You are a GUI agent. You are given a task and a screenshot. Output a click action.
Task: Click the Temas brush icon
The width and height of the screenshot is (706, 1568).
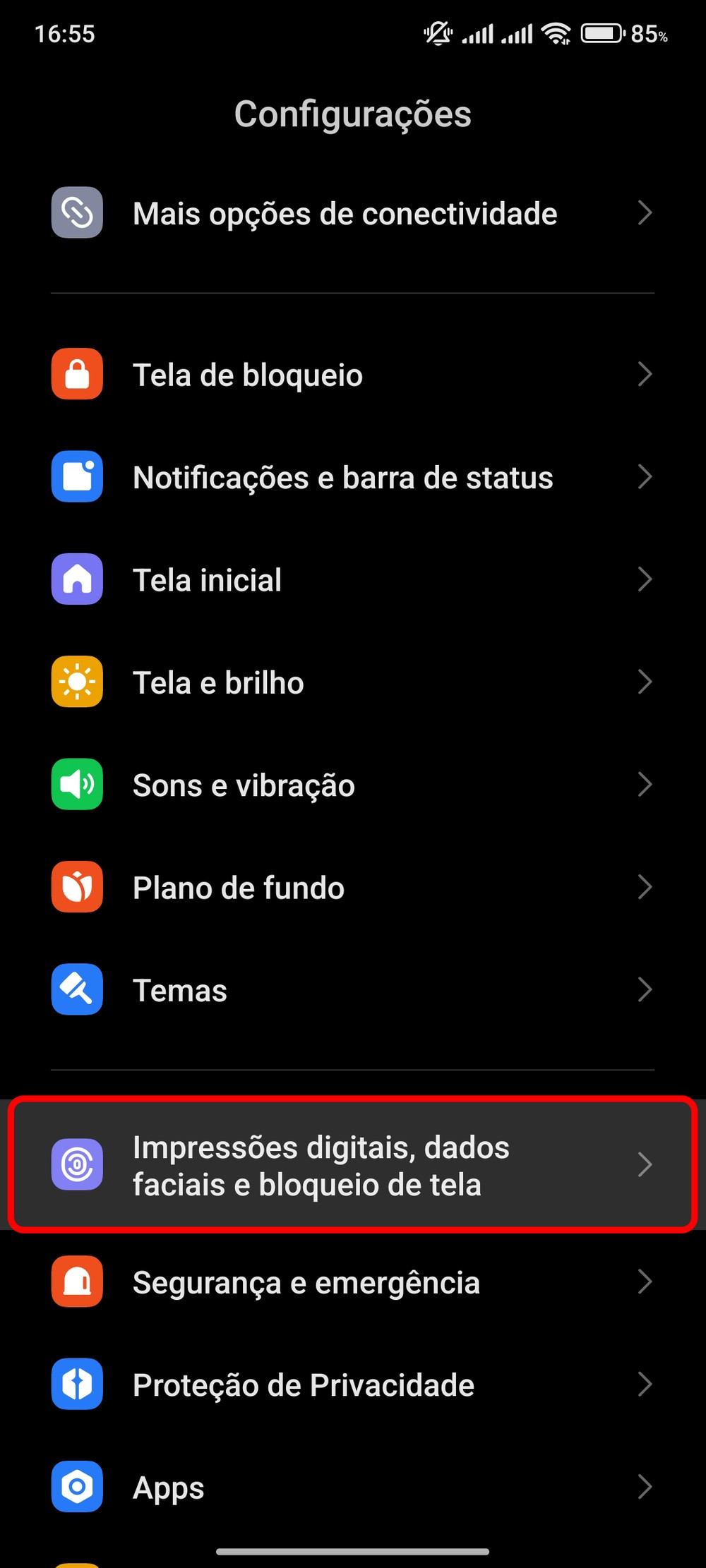point(77,989)
